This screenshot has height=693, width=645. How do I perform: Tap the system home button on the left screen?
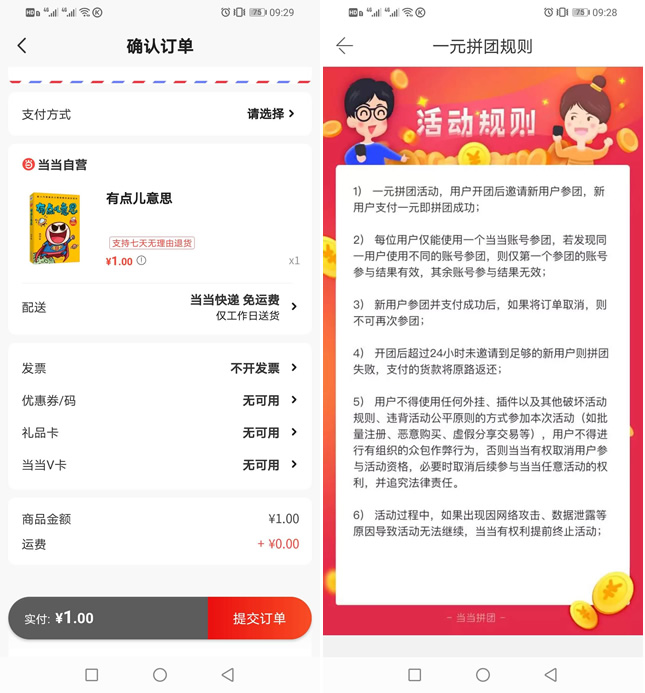click(160, 675)
